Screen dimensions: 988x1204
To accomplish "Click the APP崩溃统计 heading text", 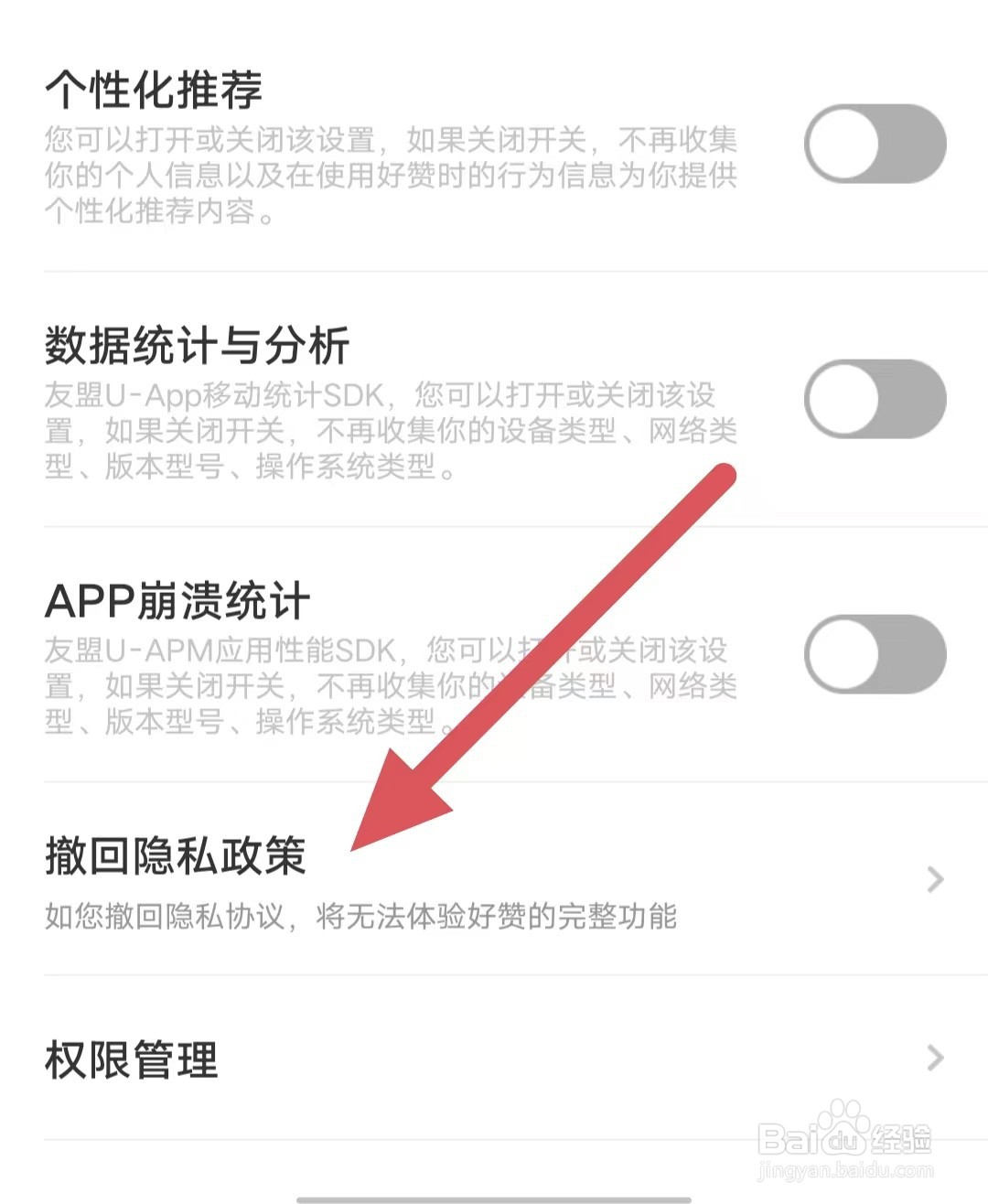I will [x=179, y=601].
